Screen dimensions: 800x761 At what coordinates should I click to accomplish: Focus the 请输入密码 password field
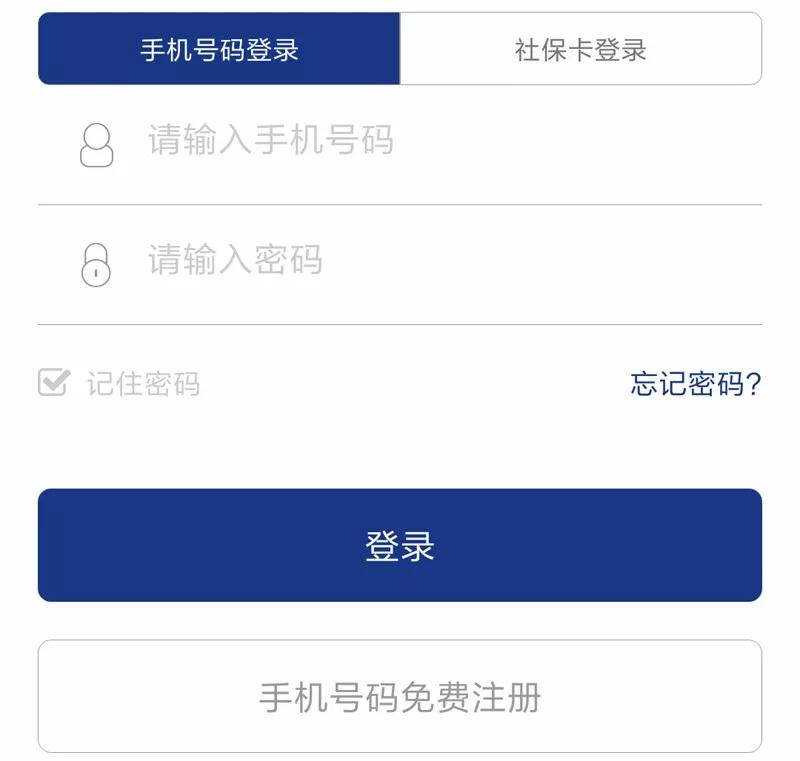400,261
